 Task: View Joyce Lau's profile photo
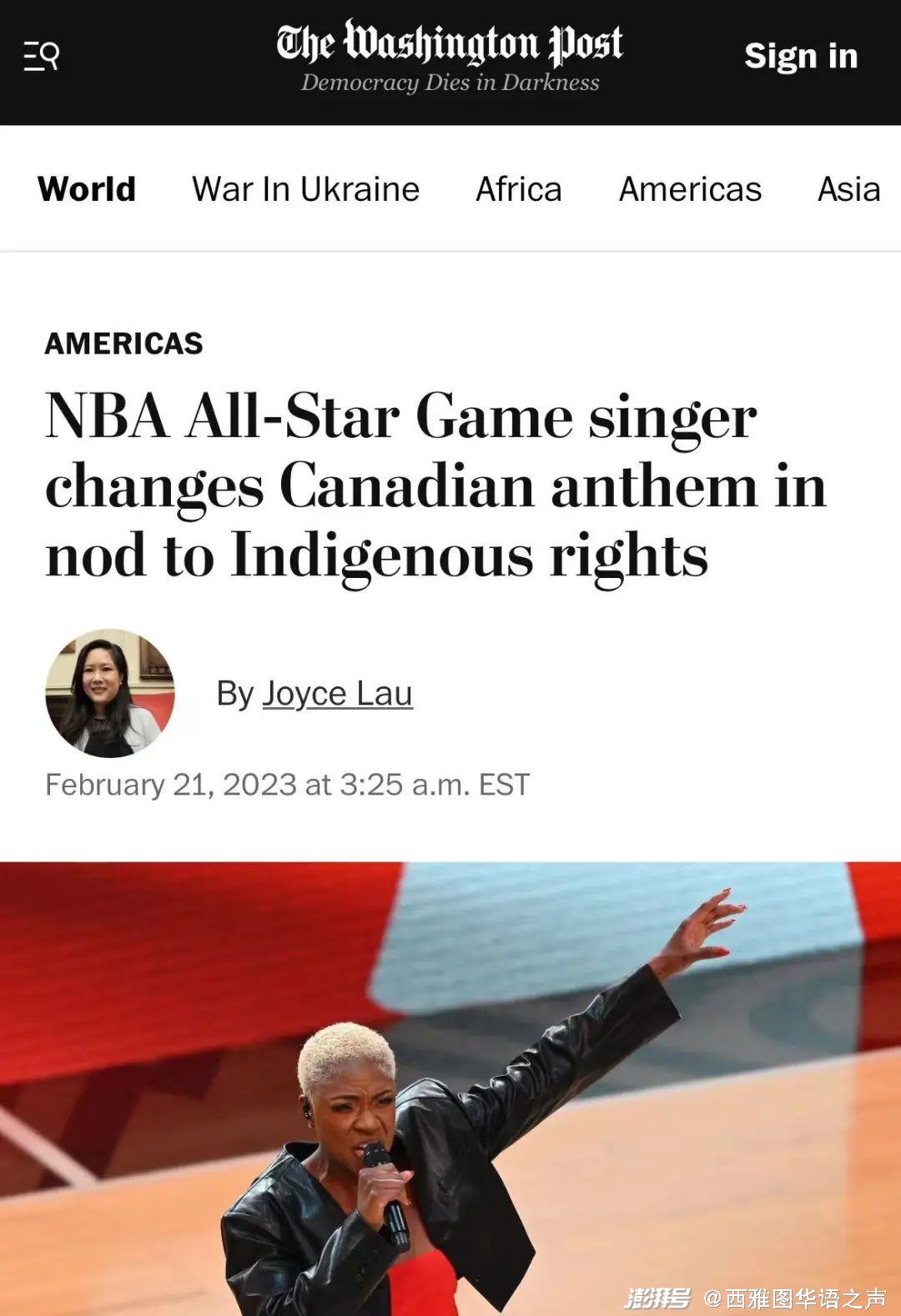click(x=110, y=694)
